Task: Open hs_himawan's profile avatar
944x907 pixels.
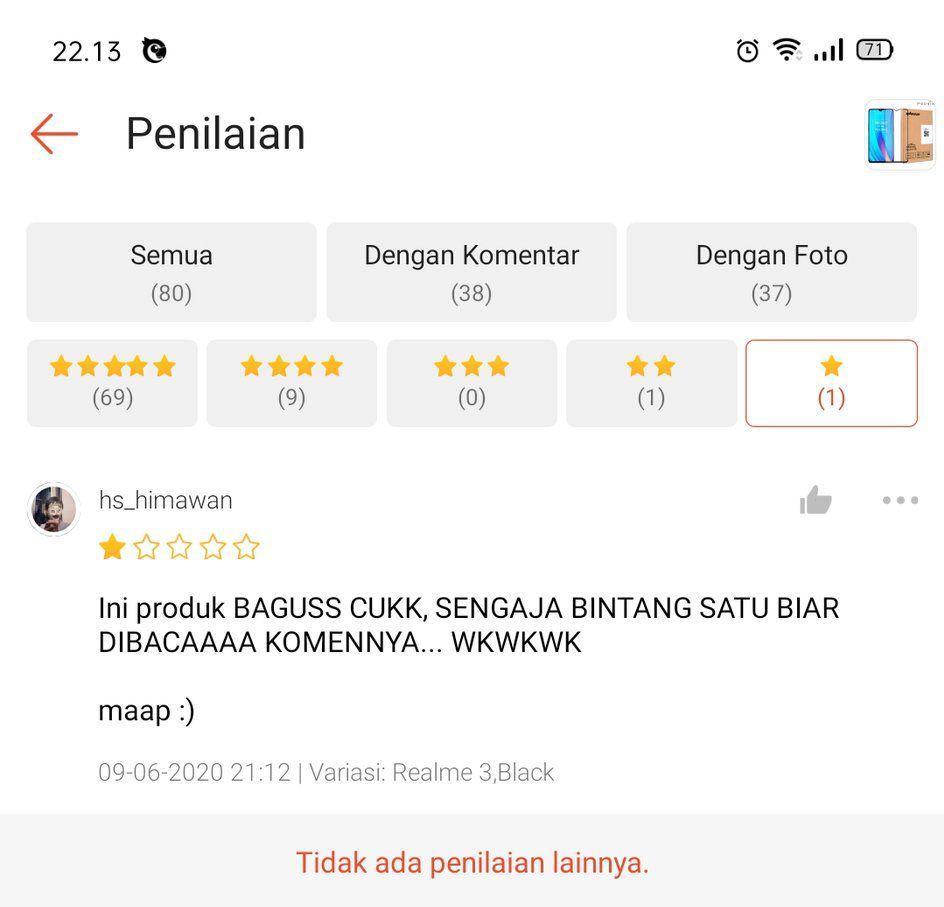Action: pos(54,510)
